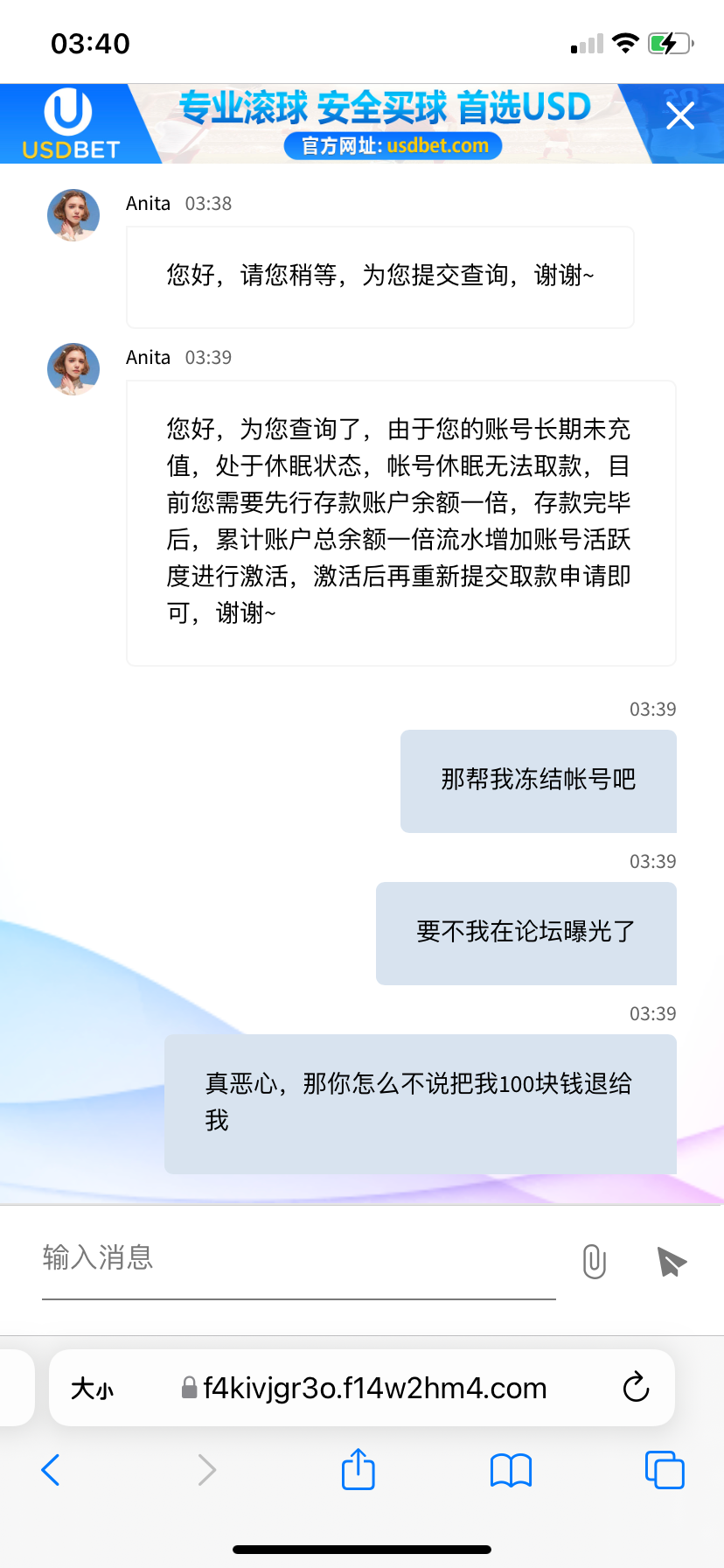724x1568 pixels.
Task: Close the USDBET banner
Action: (679, 115)
